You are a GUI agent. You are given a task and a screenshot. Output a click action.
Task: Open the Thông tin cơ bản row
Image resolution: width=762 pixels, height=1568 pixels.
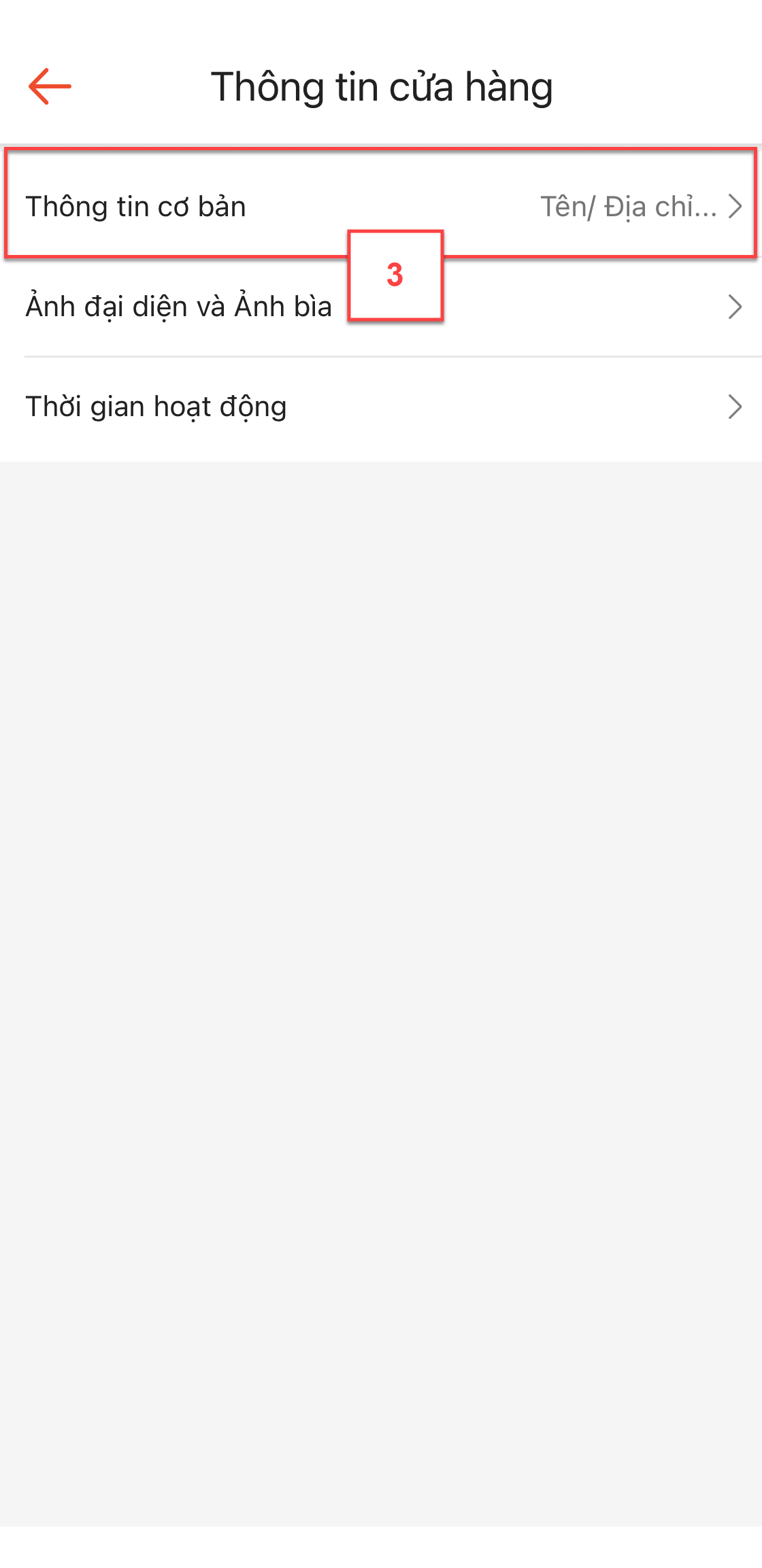tap(381, 206)
